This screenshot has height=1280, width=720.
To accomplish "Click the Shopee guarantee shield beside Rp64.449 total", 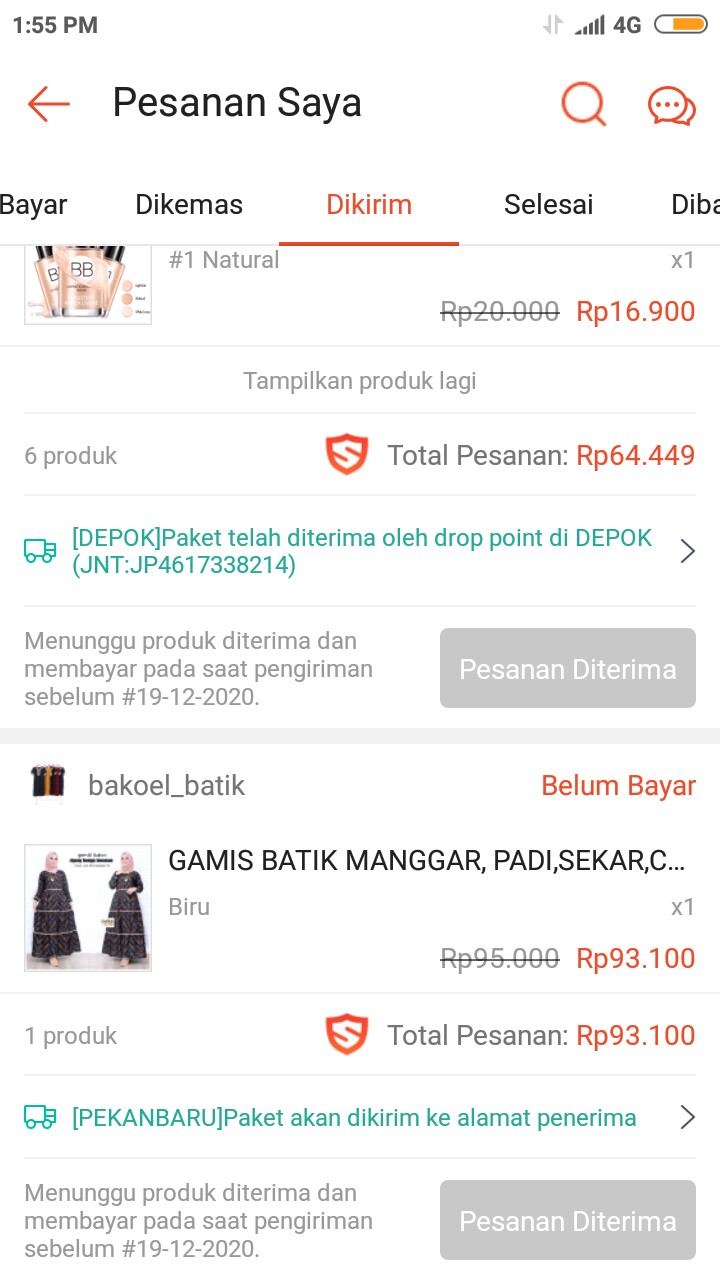I will pos(347,454).
